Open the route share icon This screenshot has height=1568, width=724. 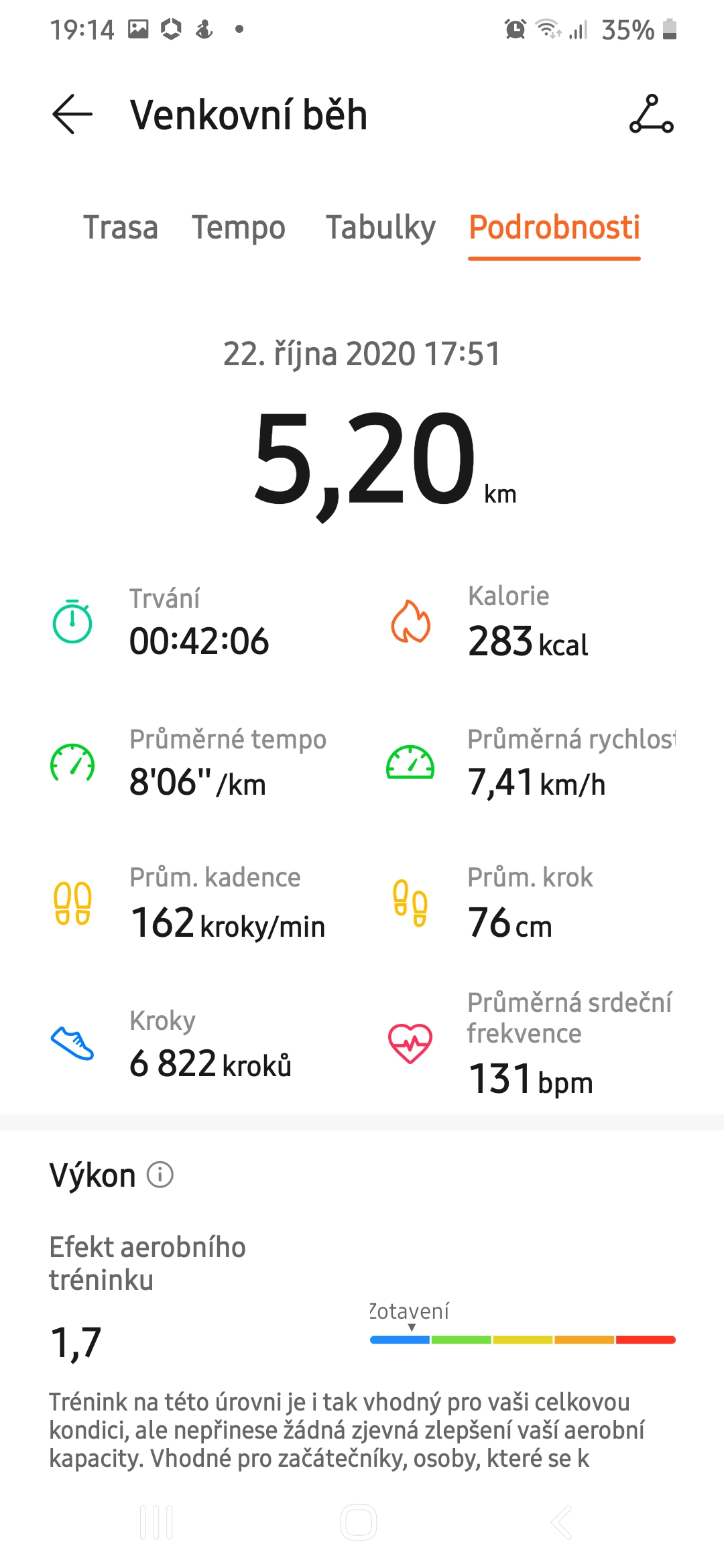click(x=651, y=114)
